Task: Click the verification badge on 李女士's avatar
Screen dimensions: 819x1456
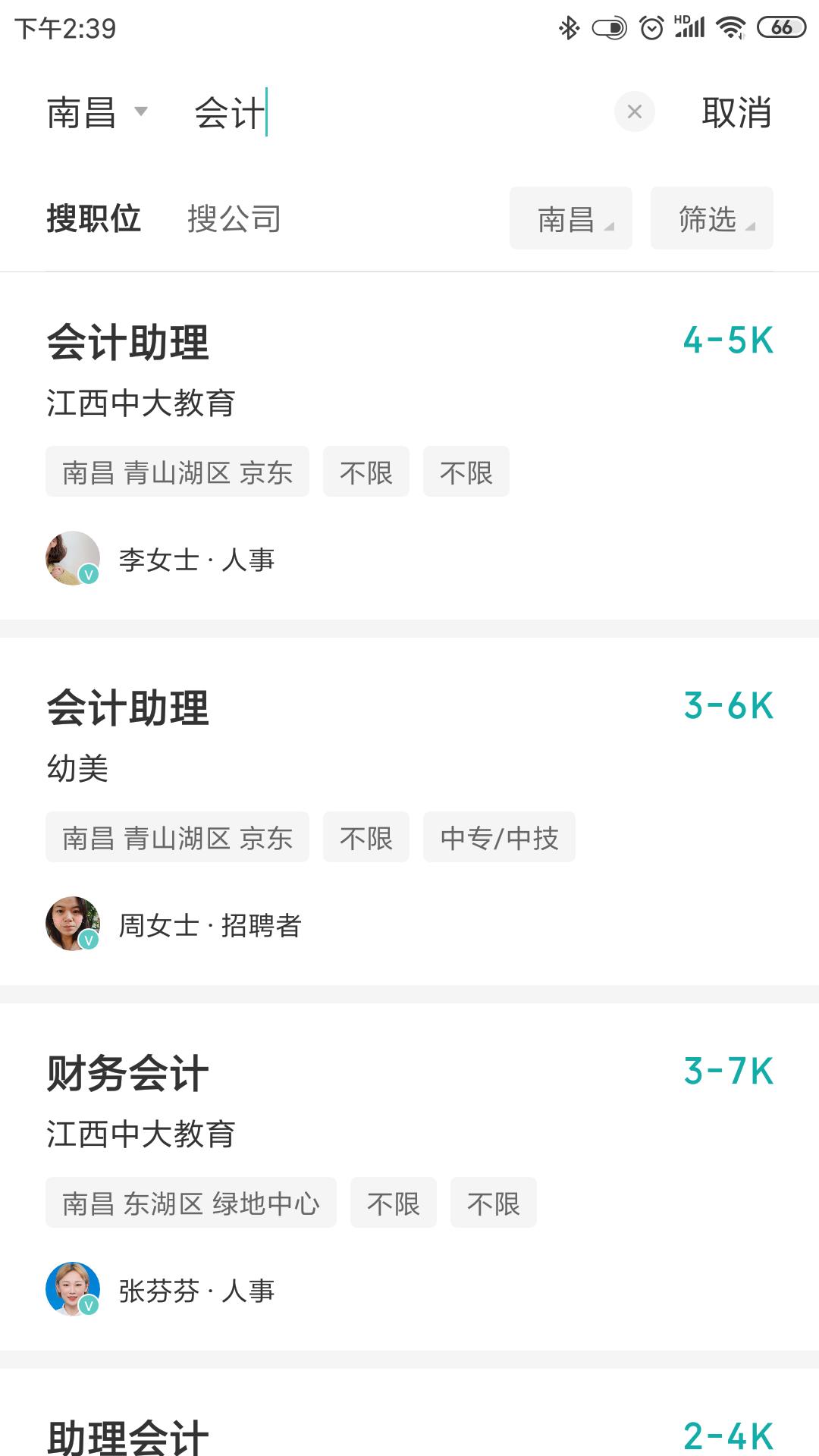Action: pyautogui.click(x=88, y=575)
